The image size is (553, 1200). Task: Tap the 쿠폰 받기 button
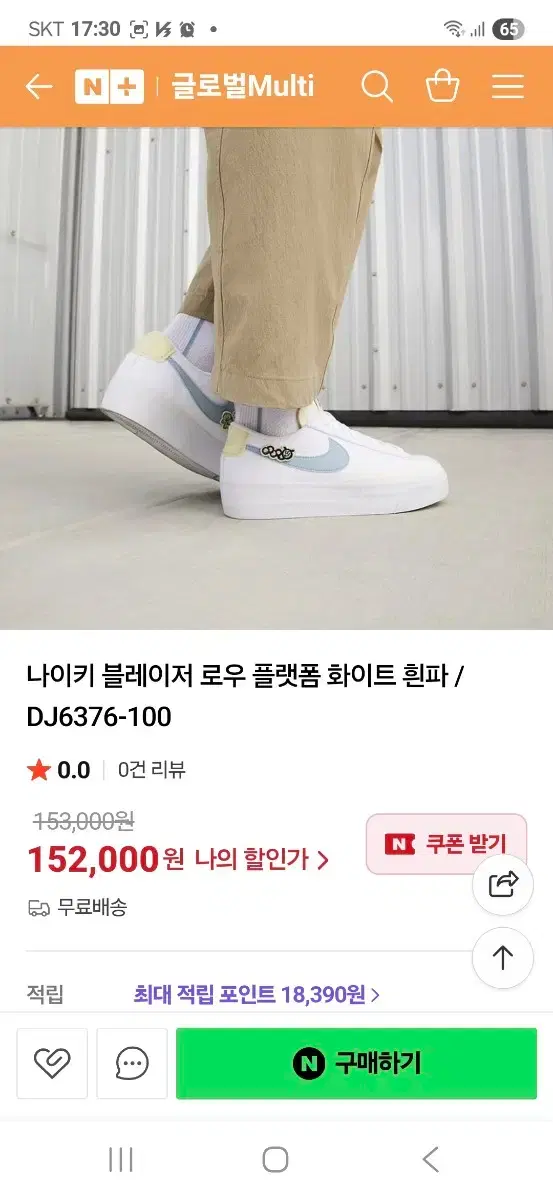(x=446, y=844)
